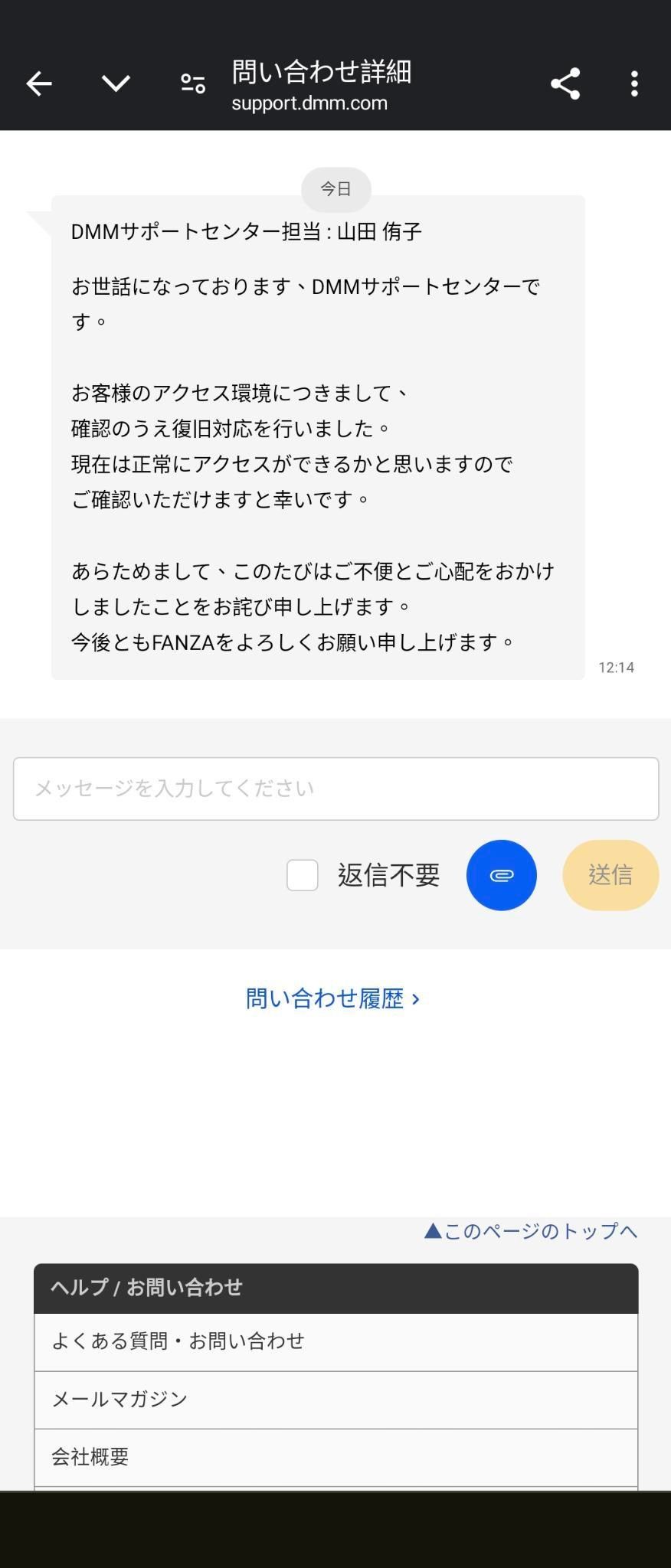671x1568 pixels.
Task: Tap the ▲ arrow beside このページのトップへ
Action: point(433,1231)
